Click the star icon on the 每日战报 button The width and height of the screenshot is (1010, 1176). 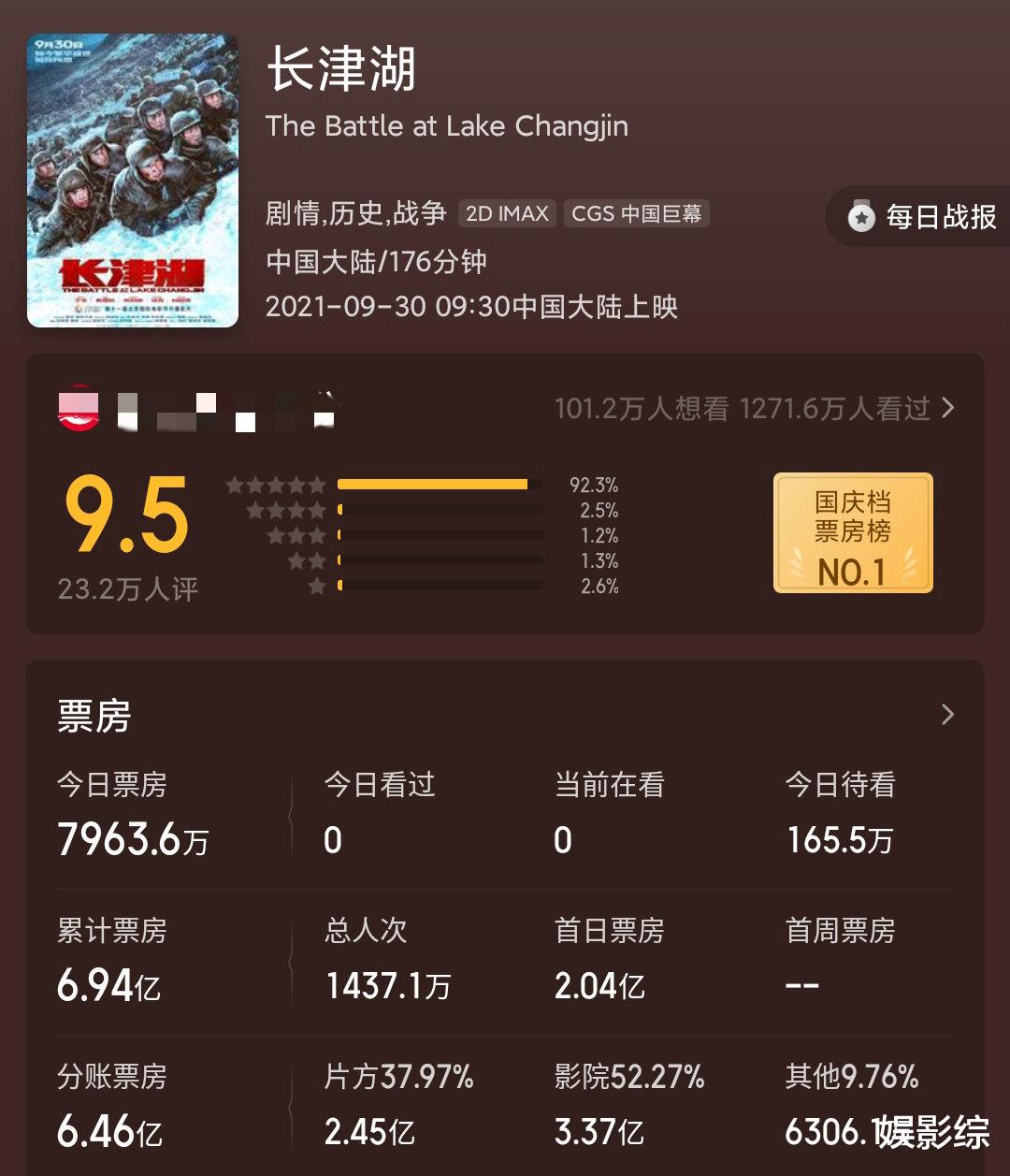tap(859, 216)
